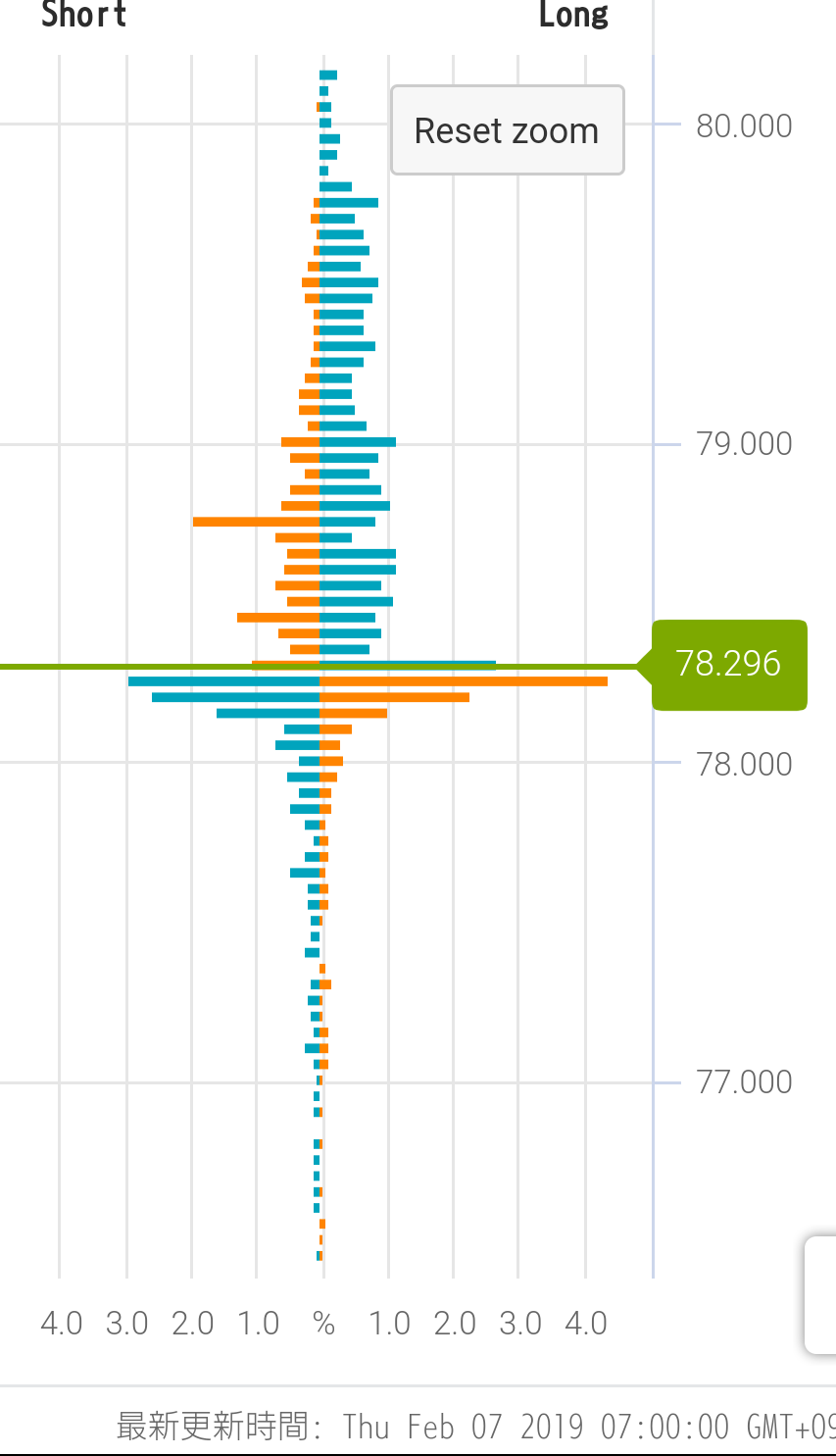
Task: Tap the Reset zoom button
Action: [507, 130]
